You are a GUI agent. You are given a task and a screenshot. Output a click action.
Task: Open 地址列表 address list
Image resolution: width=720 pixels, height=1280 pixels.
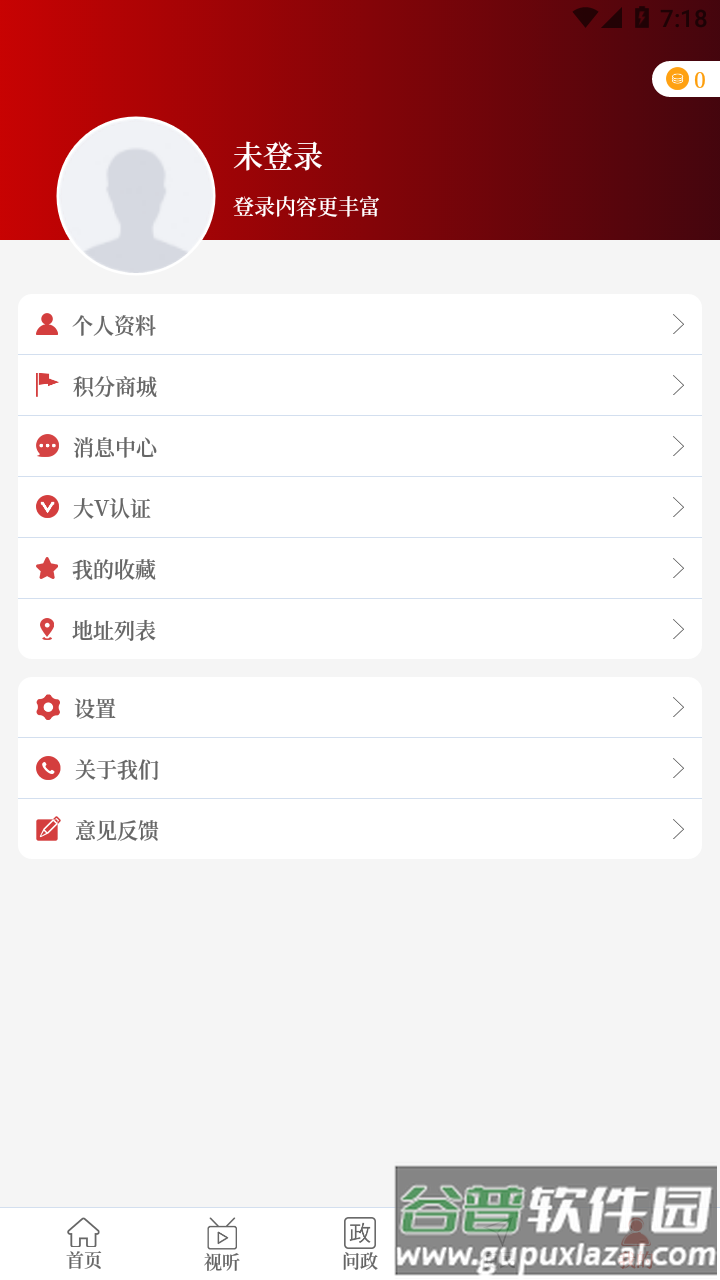[360, 630]
